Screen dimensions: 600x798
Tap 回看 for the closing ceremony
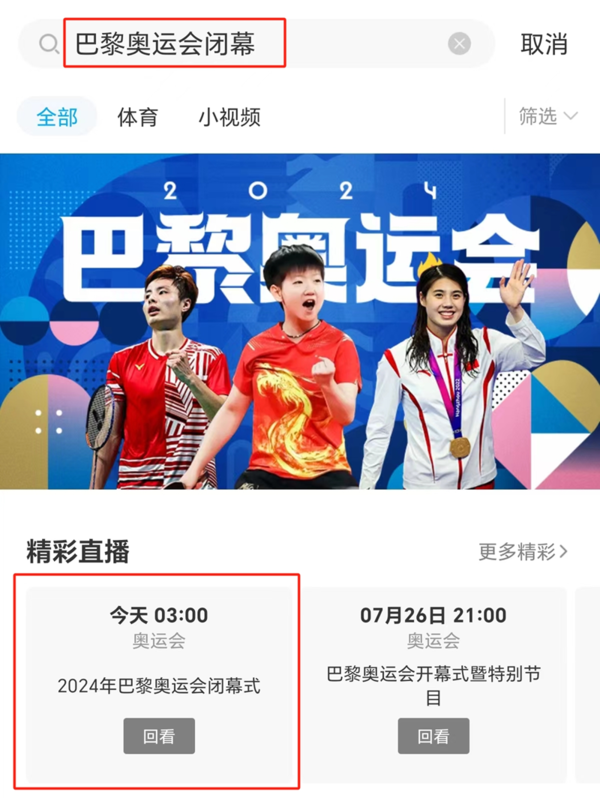(x=159, y=736)
